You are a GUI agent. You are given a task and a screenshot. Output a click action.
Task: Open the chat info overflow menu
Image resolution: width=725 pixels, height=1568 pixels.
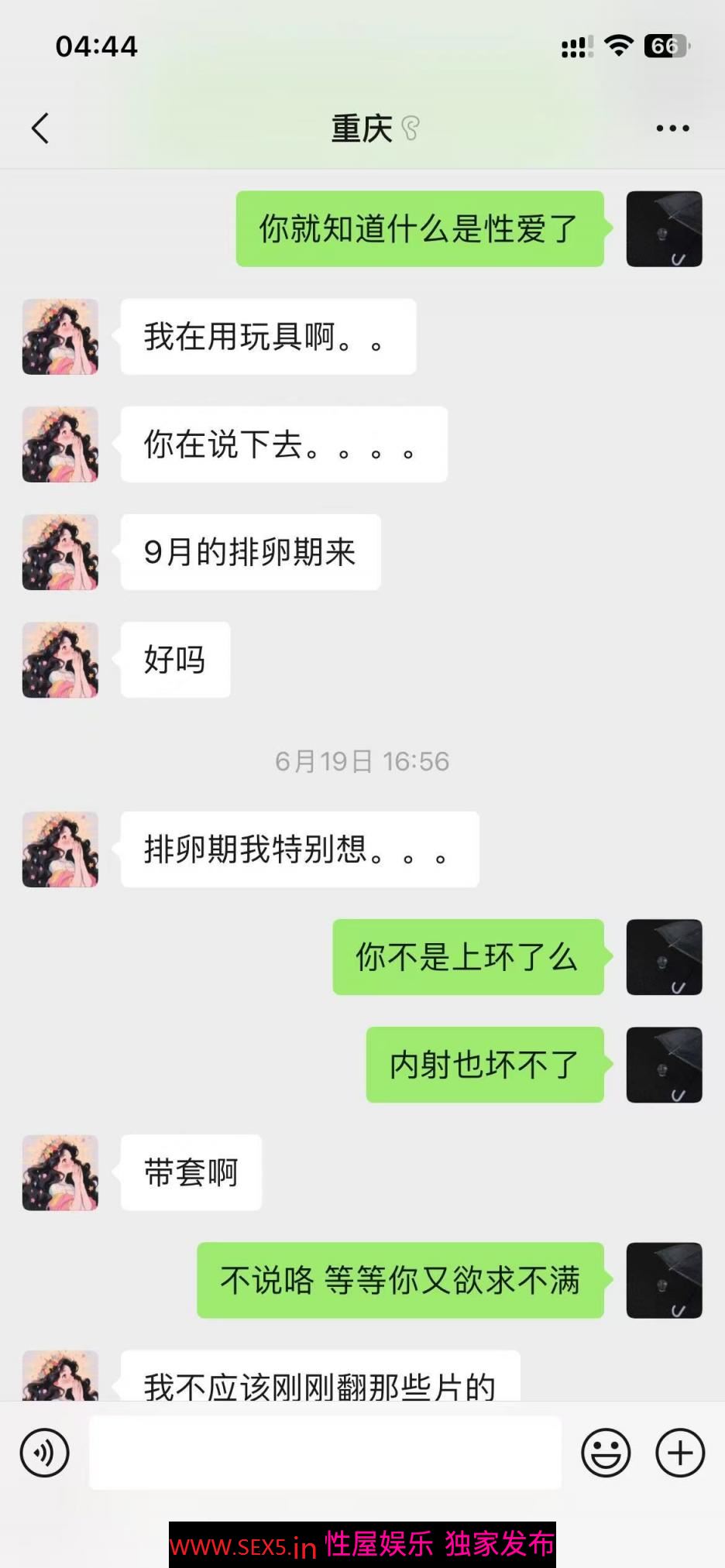point(672,129)
